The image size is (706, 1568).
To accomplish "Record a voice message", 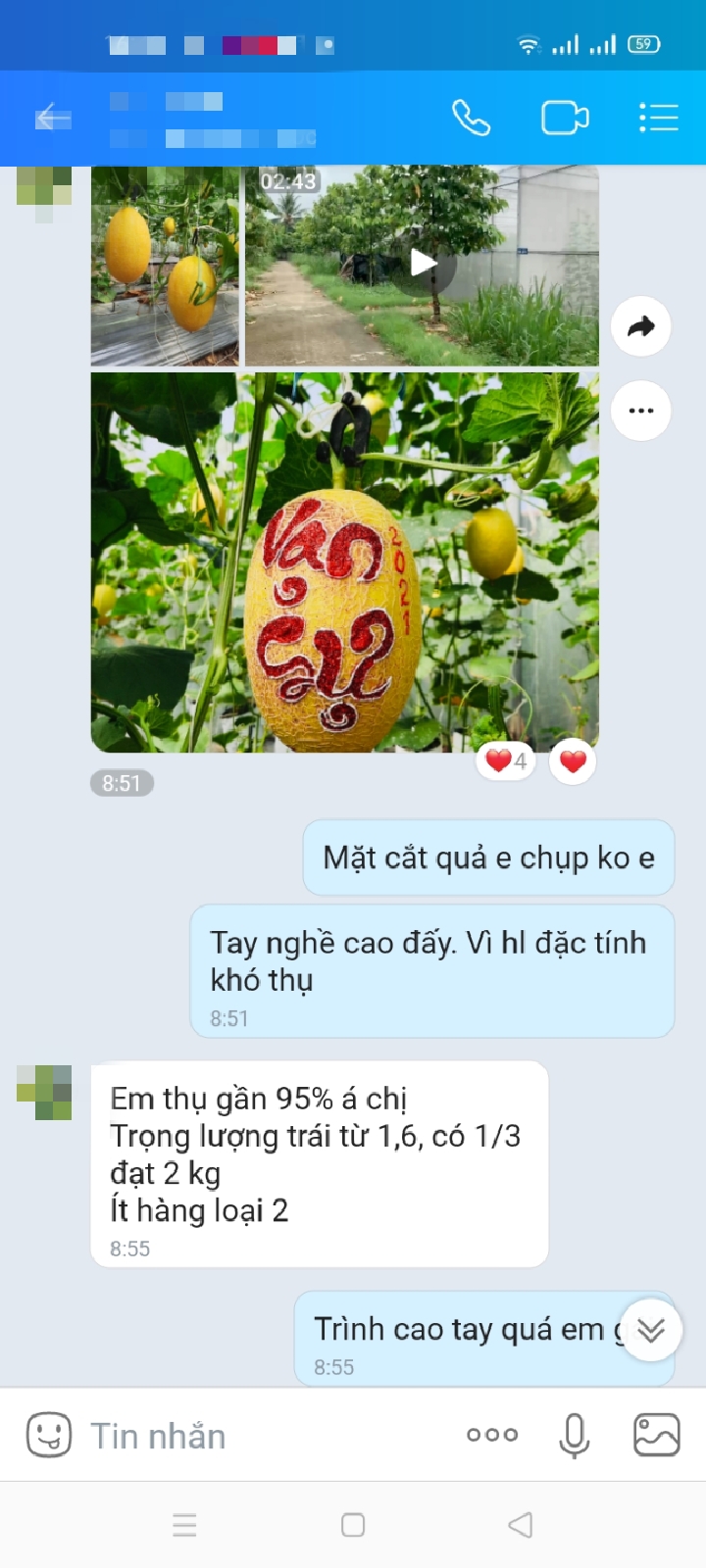I will (575, 1436).
